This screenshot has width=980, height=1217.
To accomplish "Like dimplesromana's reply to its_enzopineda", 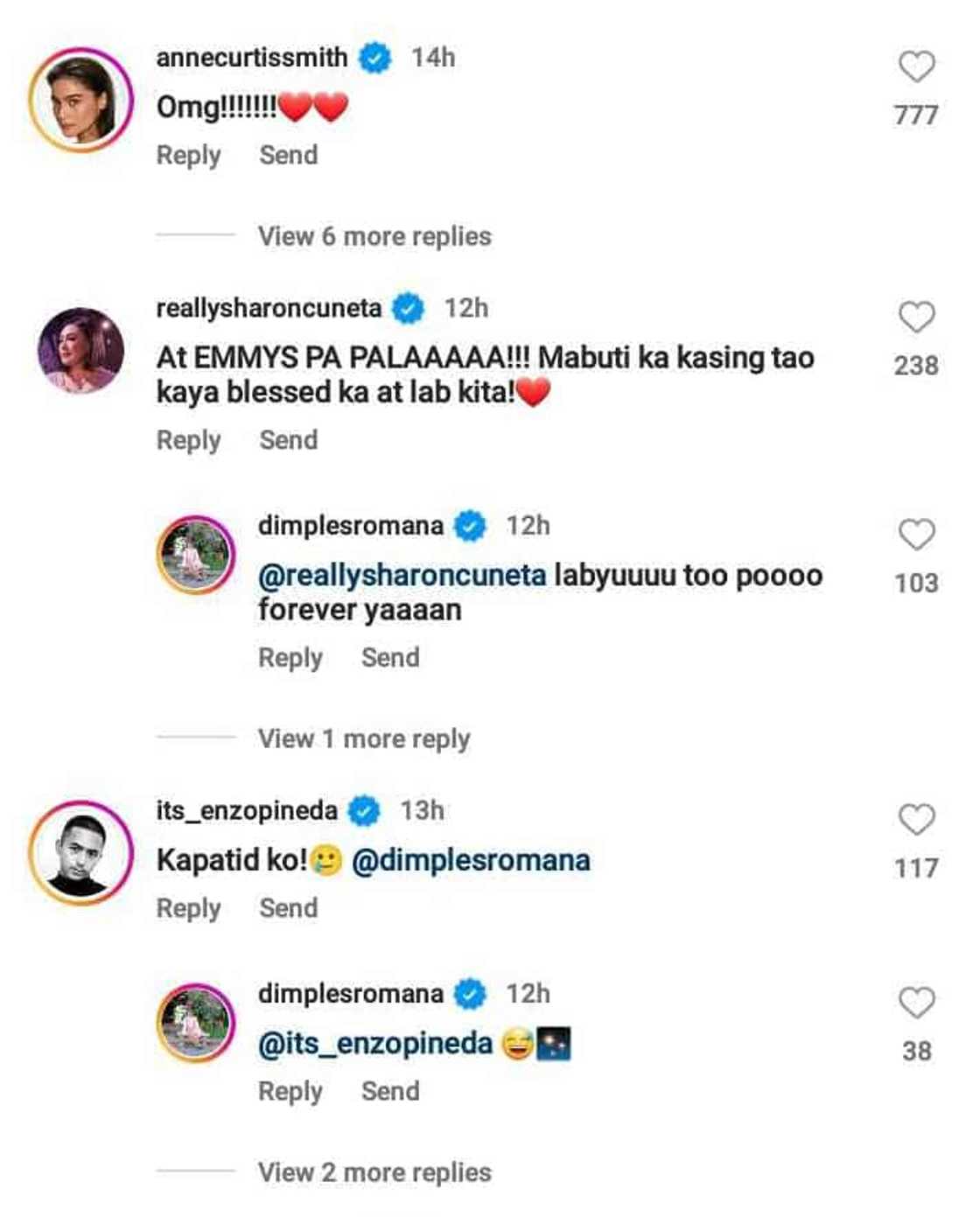I will 916,1004.
